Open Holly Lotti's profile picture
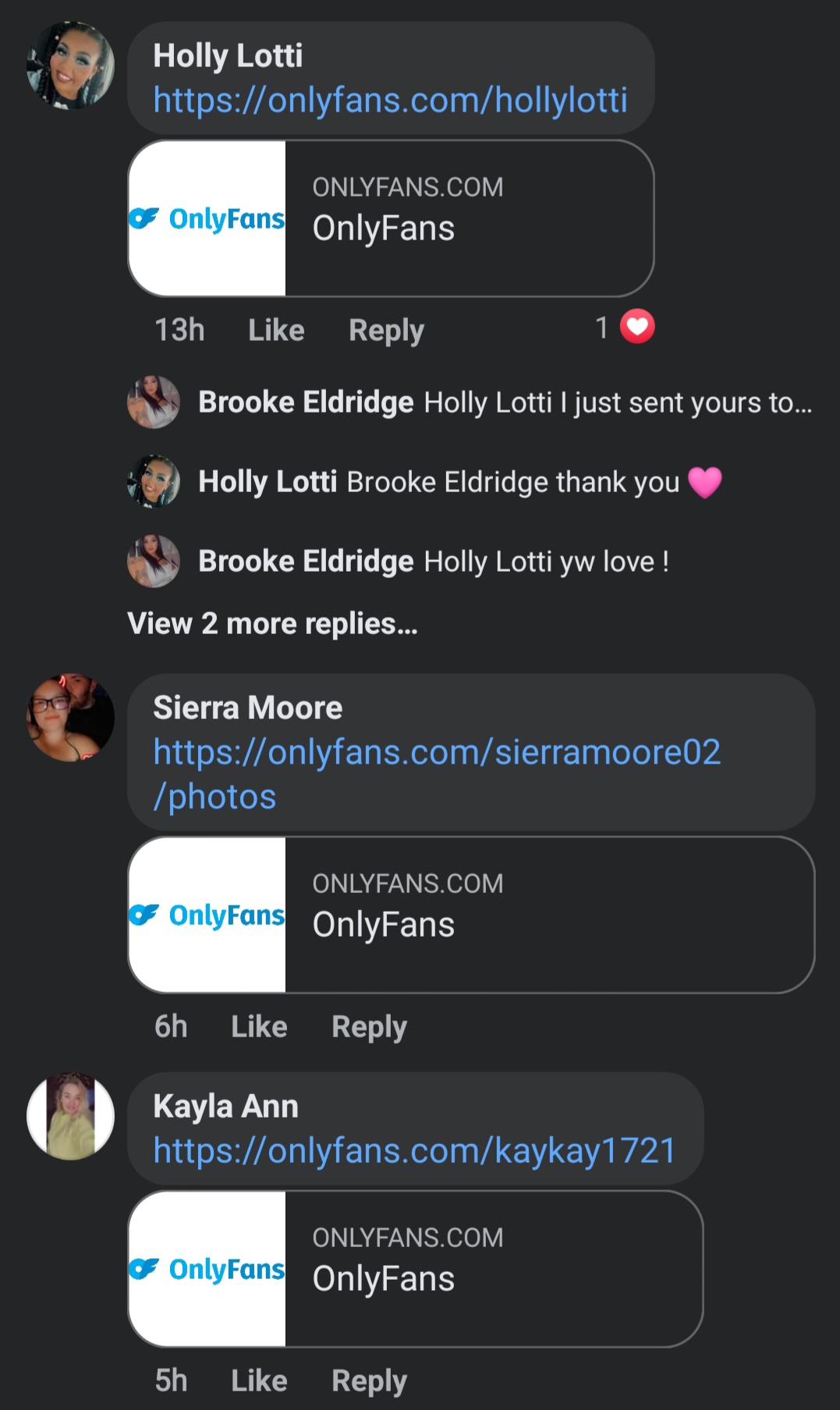The width and height of the screenshot is (840, 1410). (x=70, y=66)
